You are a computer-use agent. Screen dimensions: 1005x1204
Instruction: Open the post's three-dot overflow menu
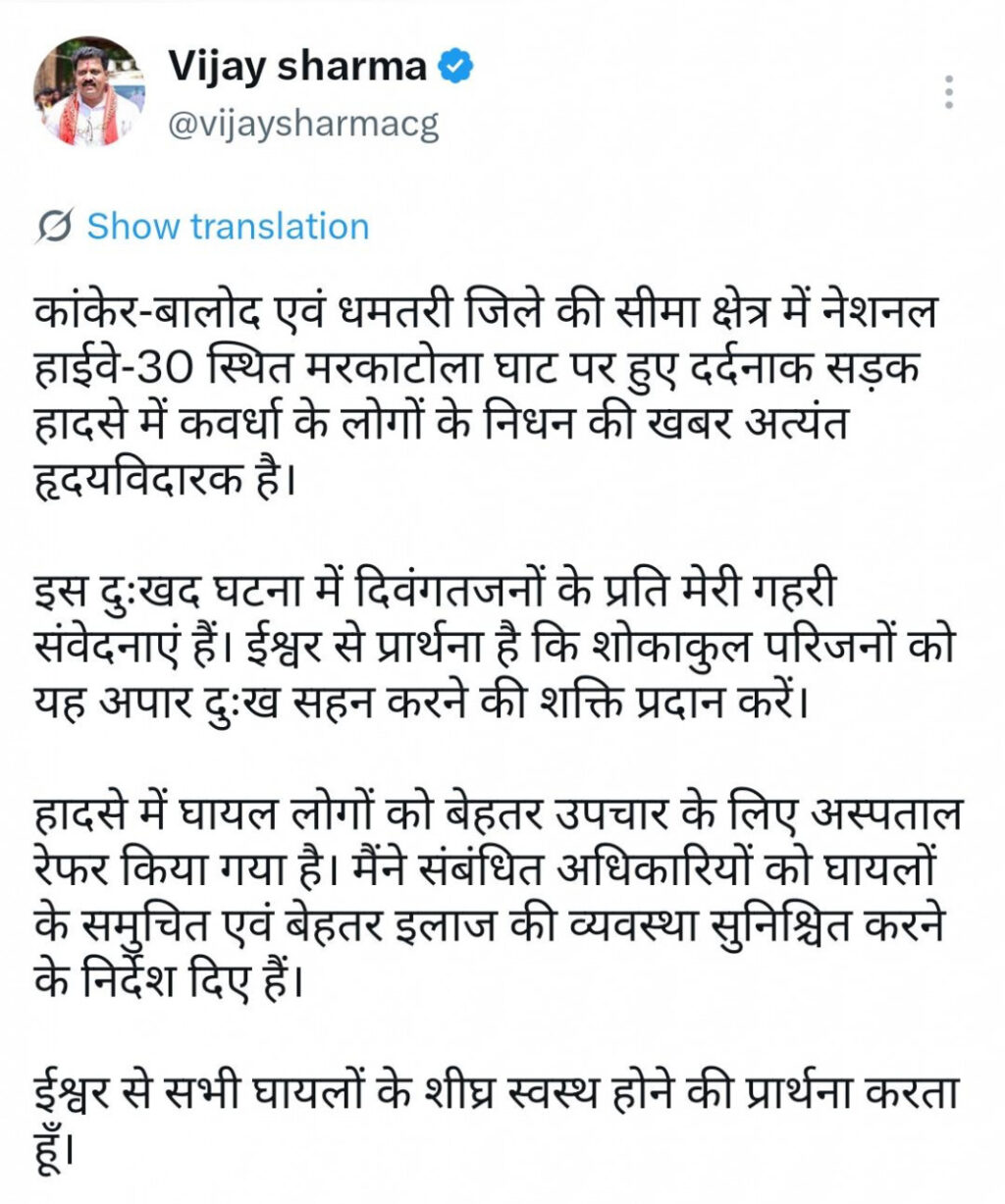click(x=948, y=91)
